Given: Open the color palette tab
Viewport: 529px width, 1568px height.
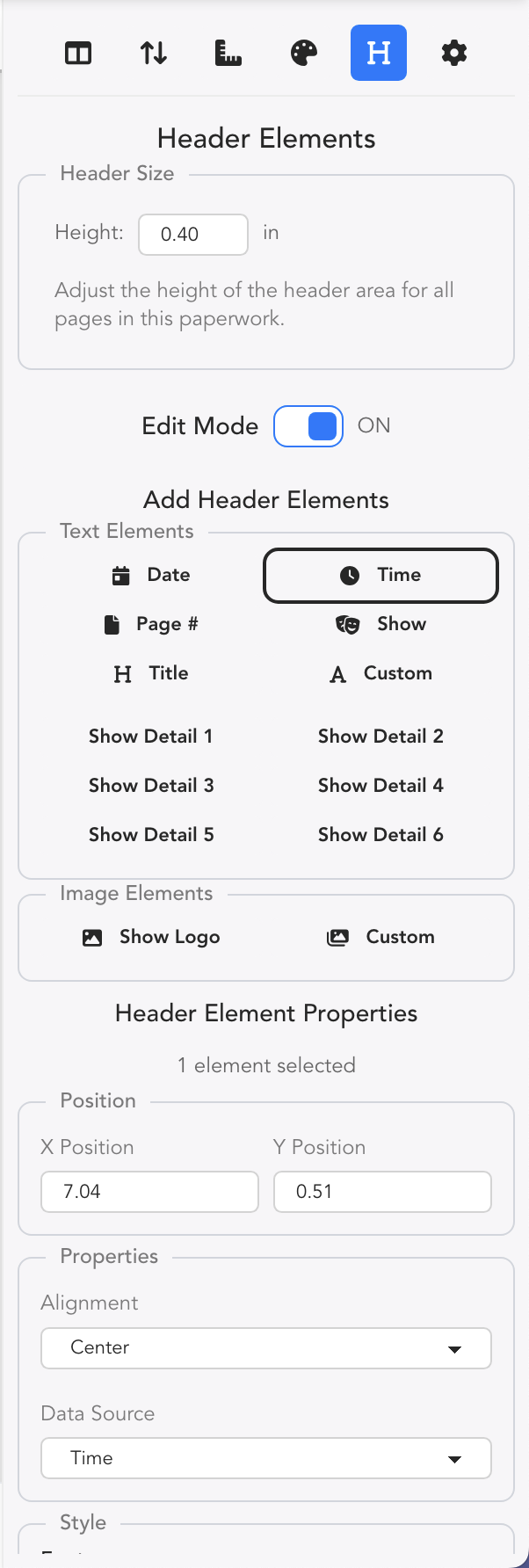Looking at the screenshot, I should point(304,54).
